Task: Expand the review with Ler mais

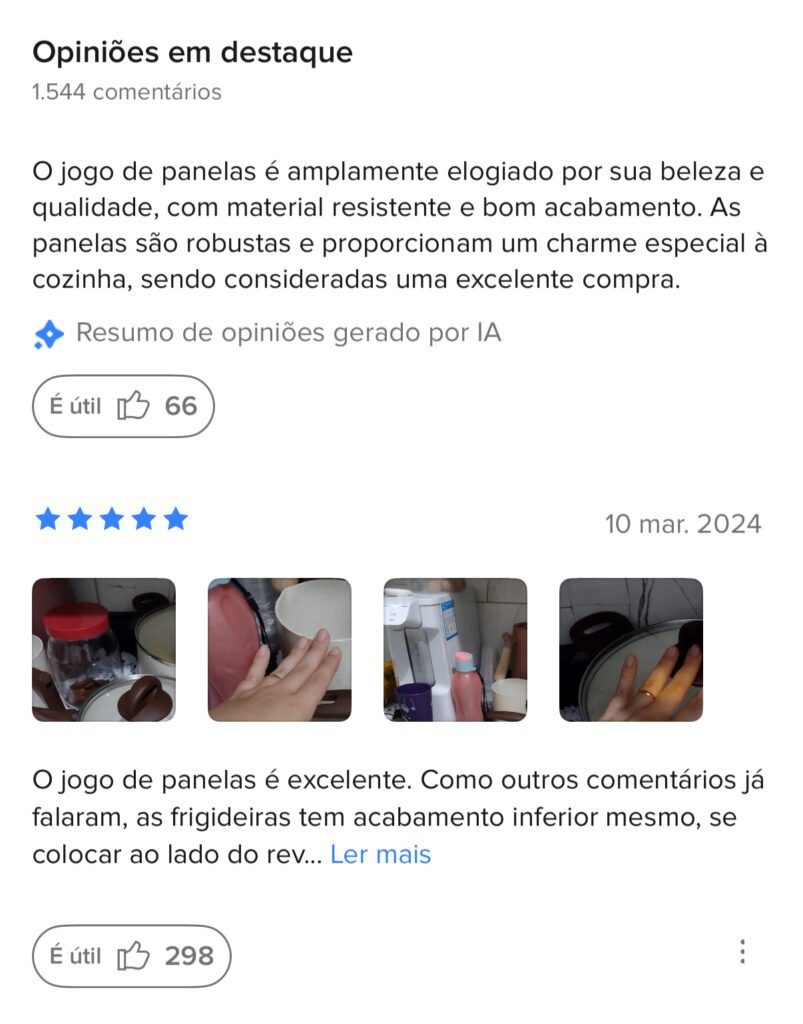Action: coord(380,855)
